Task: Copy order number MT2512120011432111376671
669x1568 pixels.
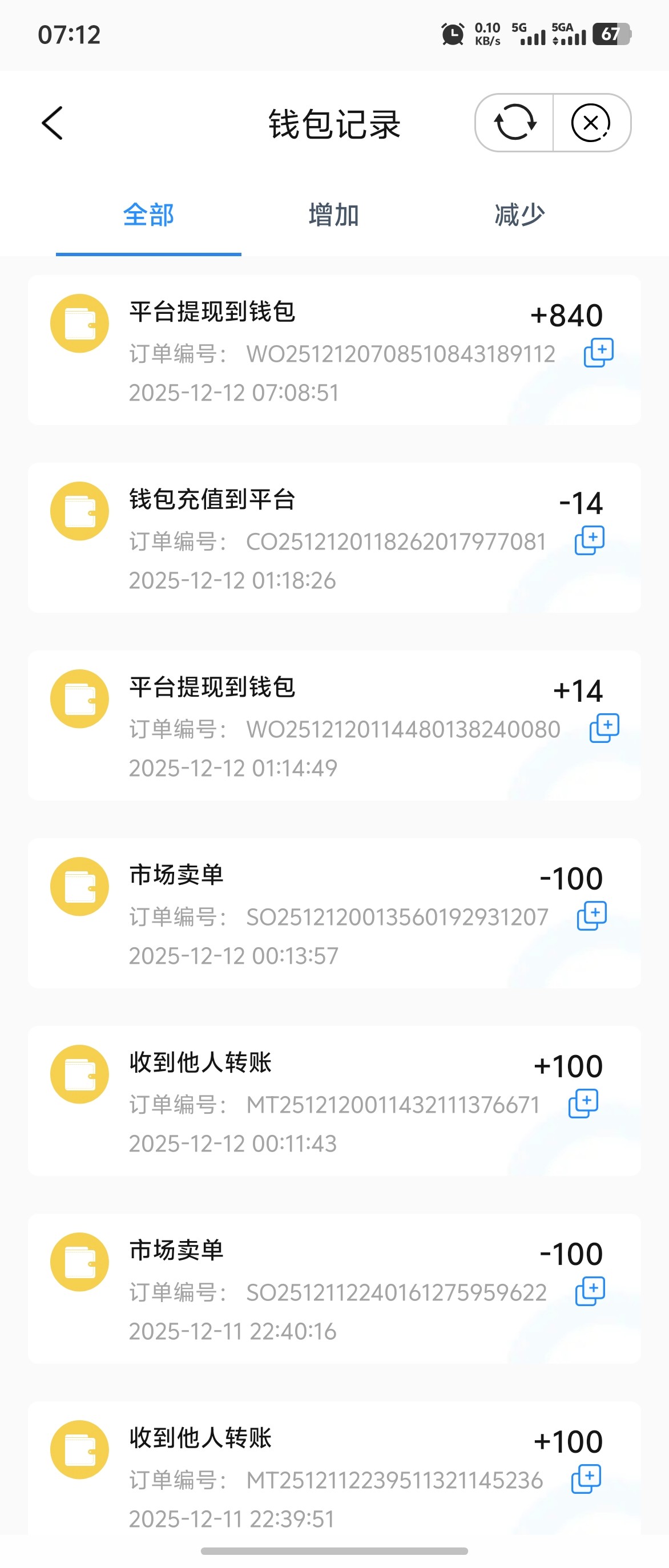Action: pyautogui.click(x=583, y=1104)
